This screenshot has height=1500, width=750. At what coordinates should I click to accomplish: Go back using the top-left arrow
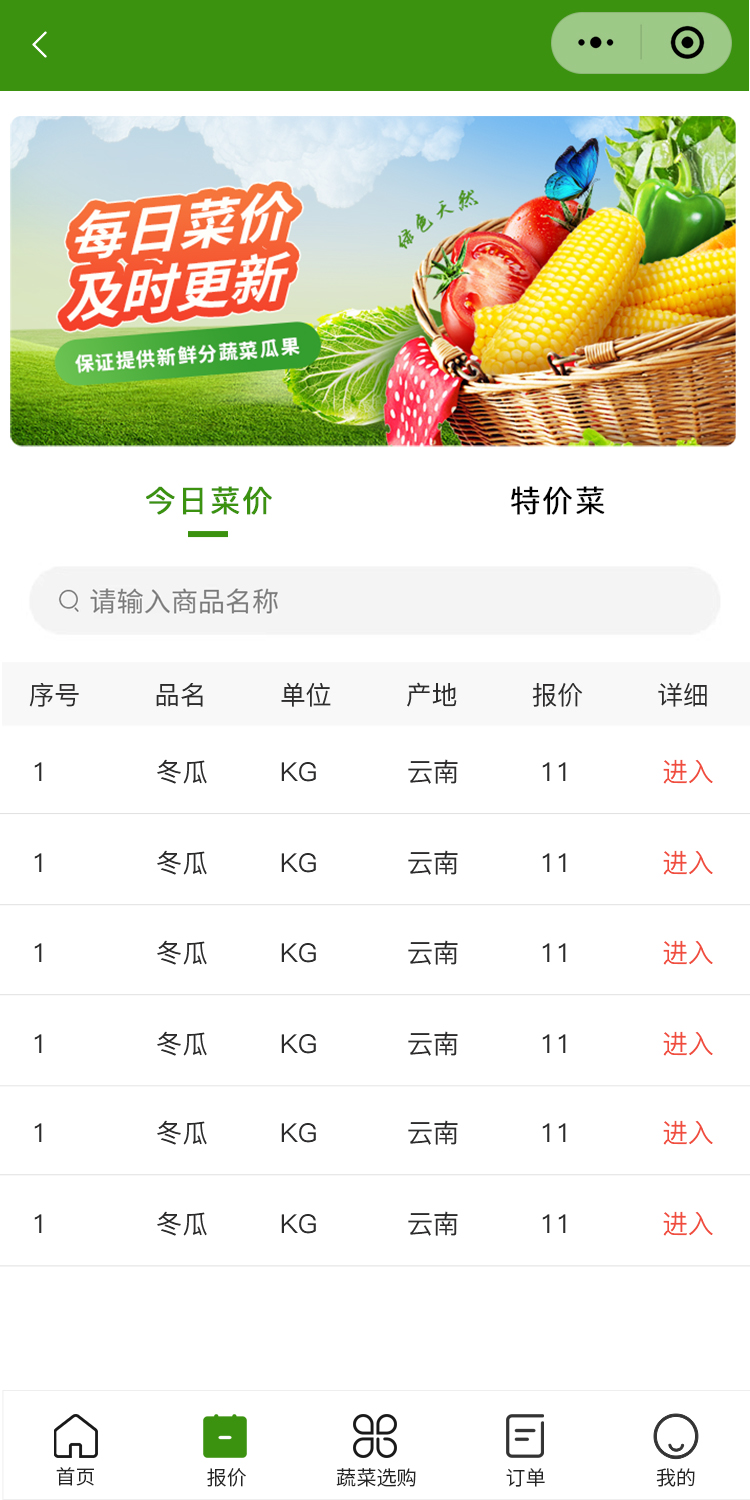[x=40, y=44]
